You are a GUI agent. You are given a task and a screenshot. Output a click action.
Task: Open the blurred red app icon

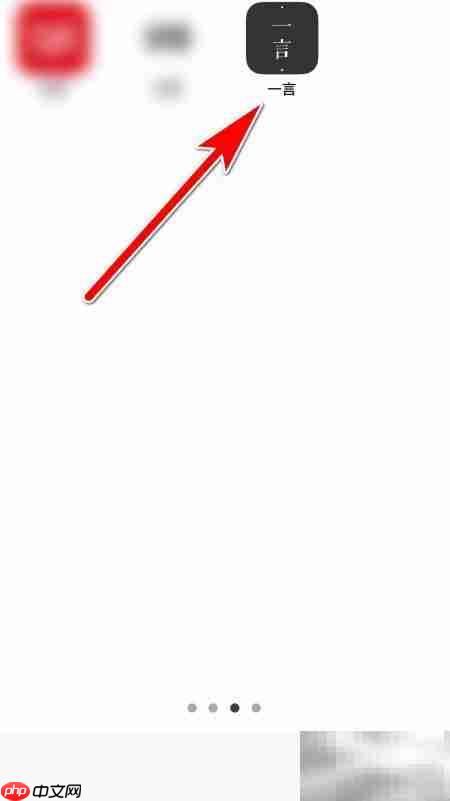point(54,39)
